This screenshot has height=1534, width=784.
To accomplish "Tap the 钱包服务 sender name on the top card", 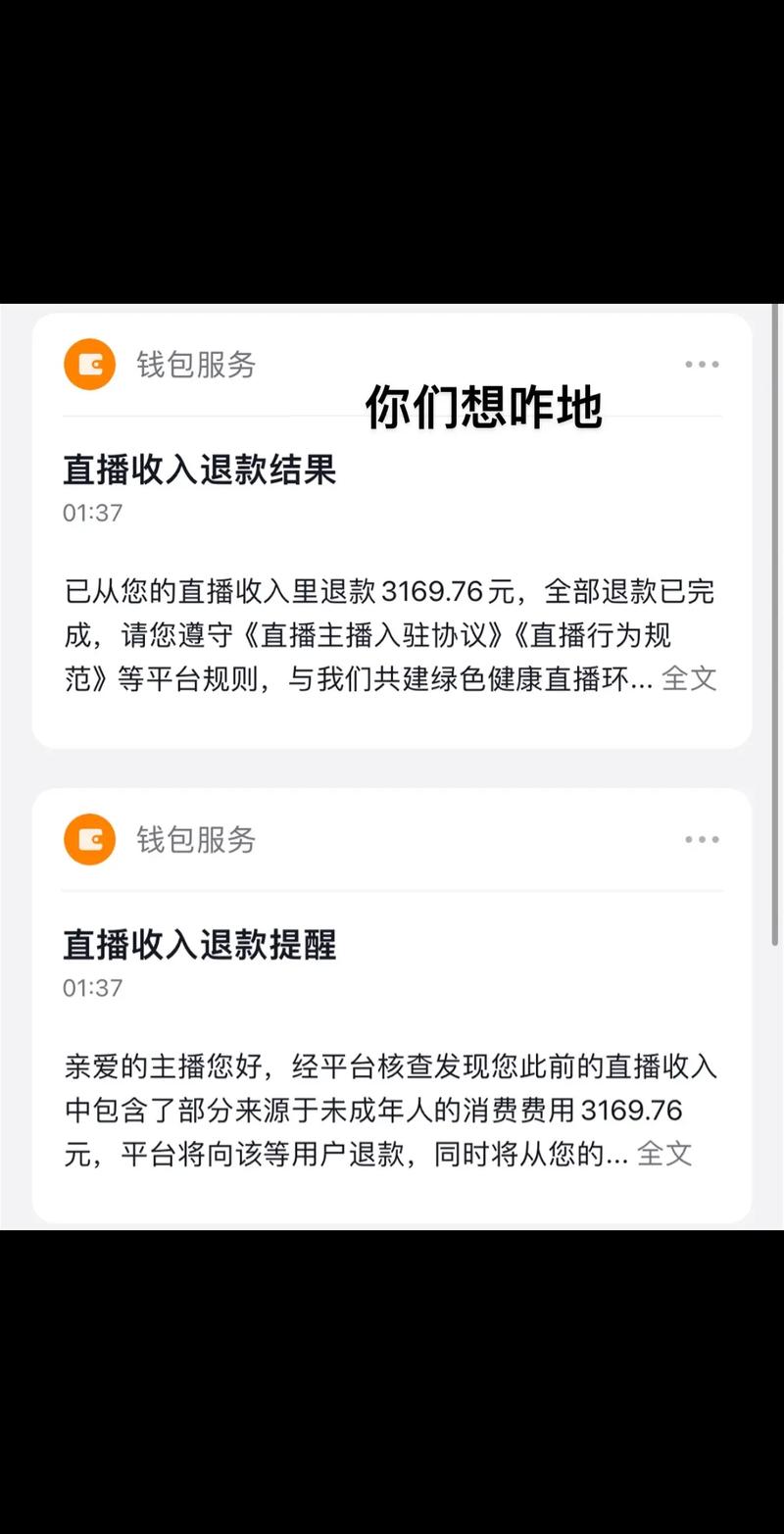I will (194, 364).
